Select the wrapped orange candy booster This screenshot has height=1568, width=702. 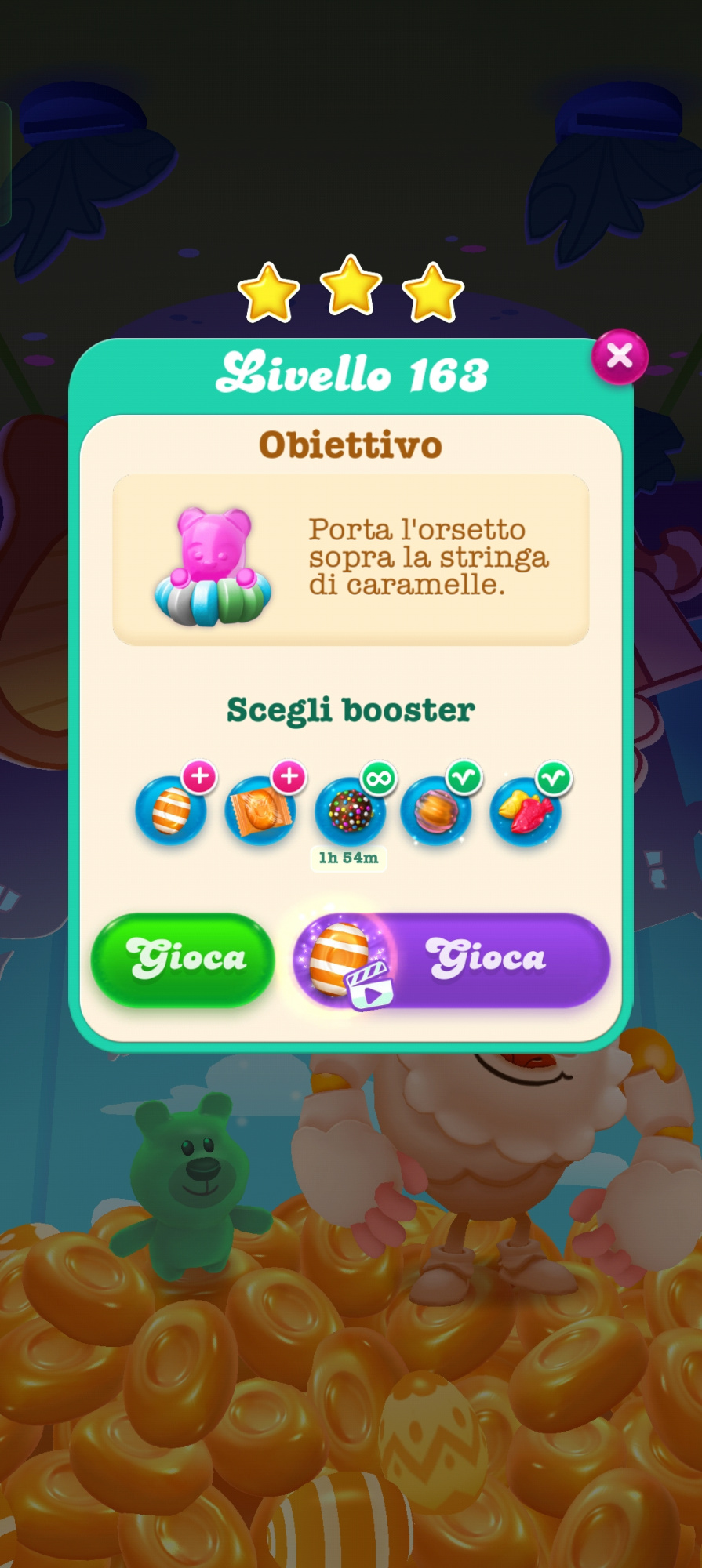[x=260, y=810]
